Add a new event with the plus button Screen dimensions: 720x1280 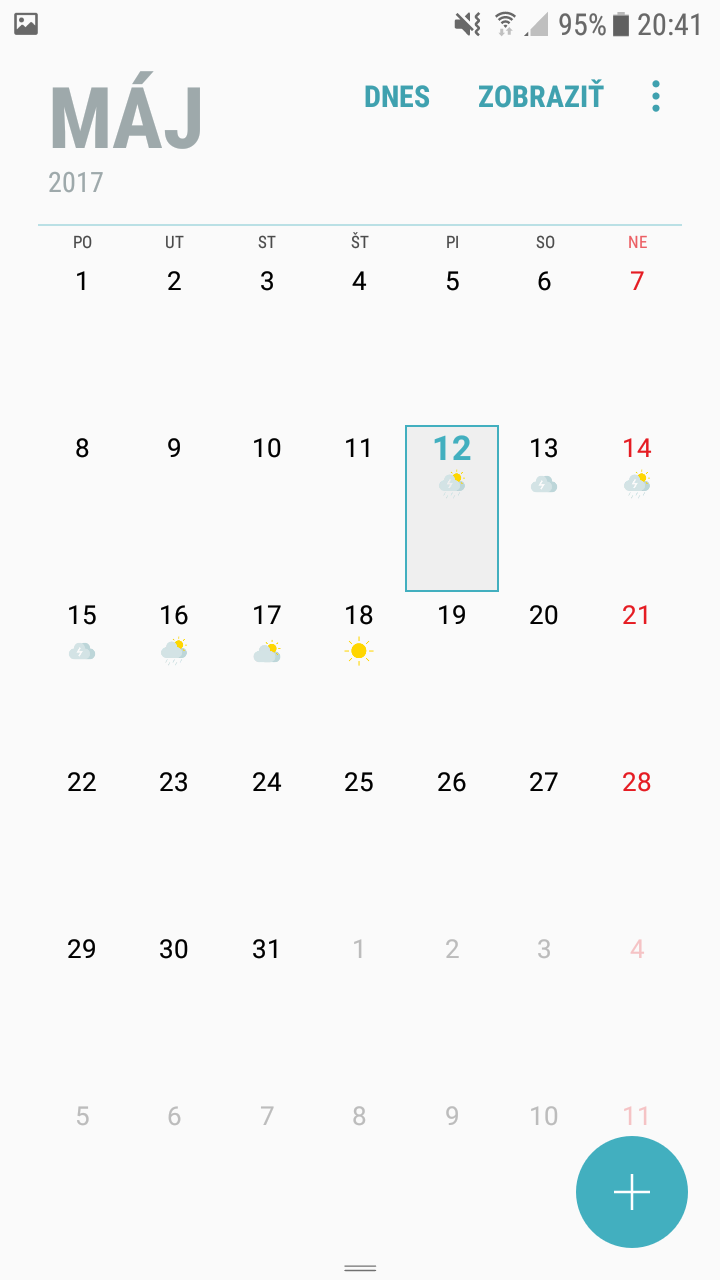pyautogui.click(x=632, y=1192)
